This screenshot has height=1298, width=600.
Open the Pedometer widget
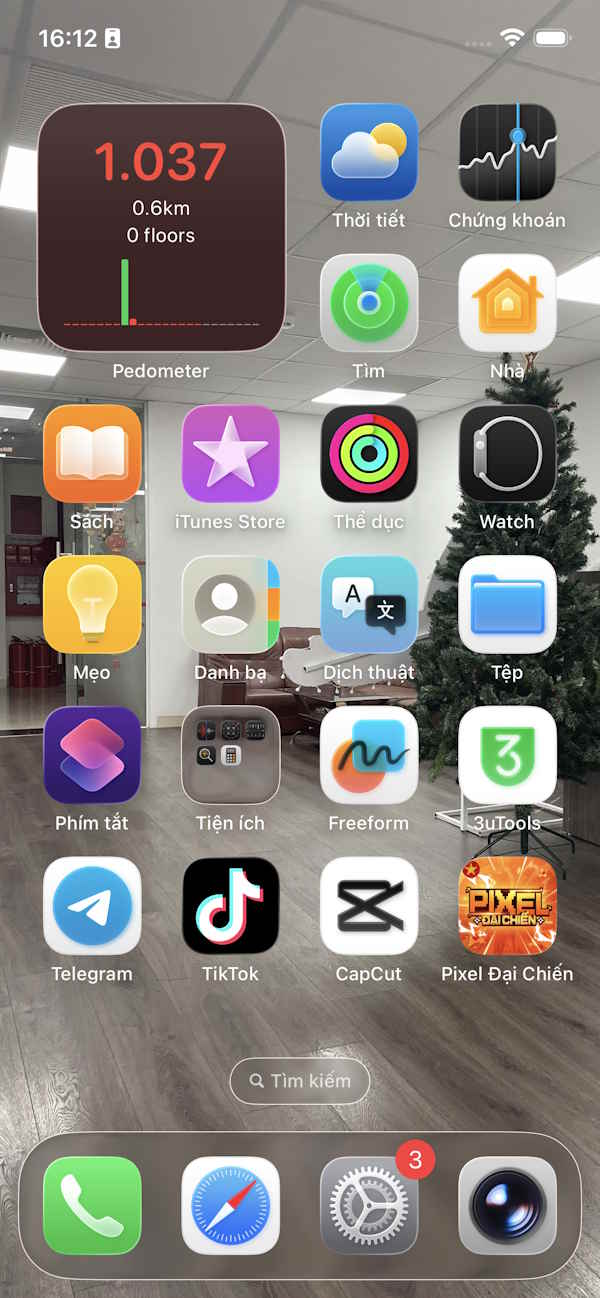tap(161, 228)
